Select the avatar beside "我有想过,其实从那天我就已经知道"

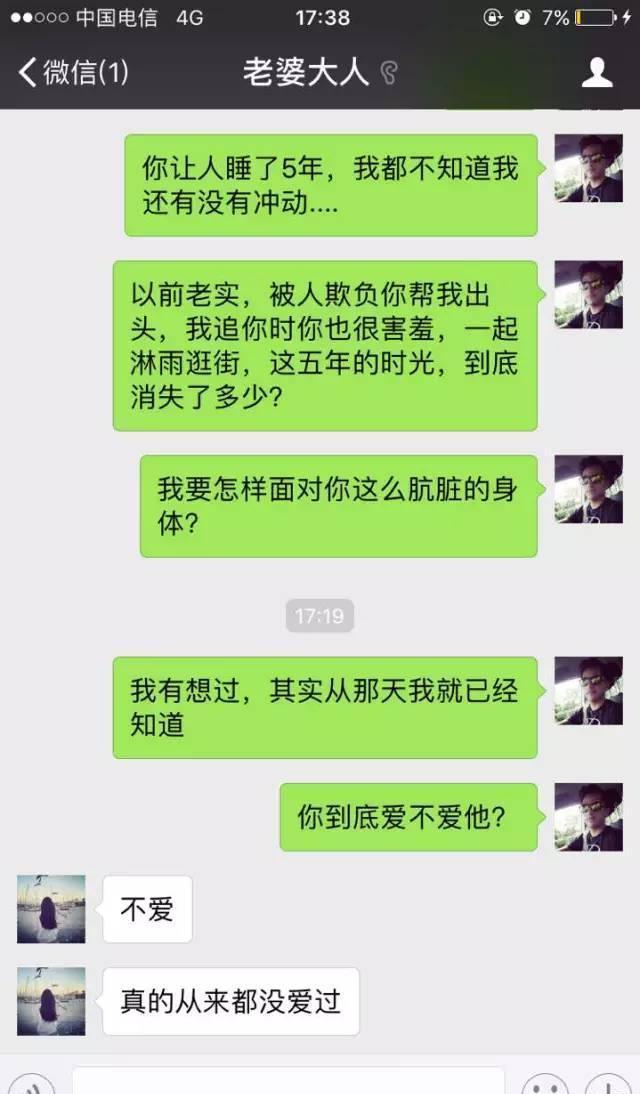(x=588, y=691)
